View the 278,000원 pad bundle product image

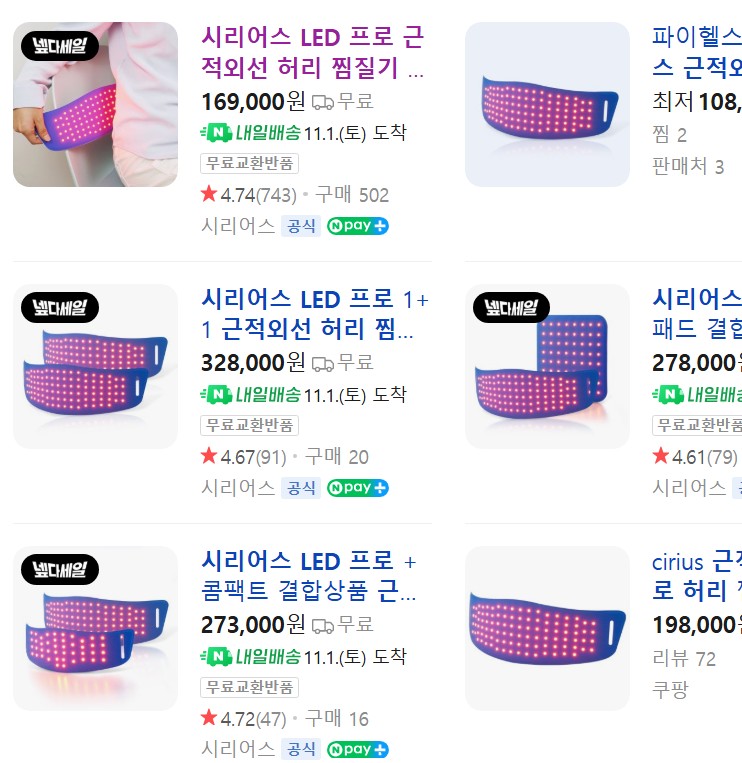[x=547, y=367]
